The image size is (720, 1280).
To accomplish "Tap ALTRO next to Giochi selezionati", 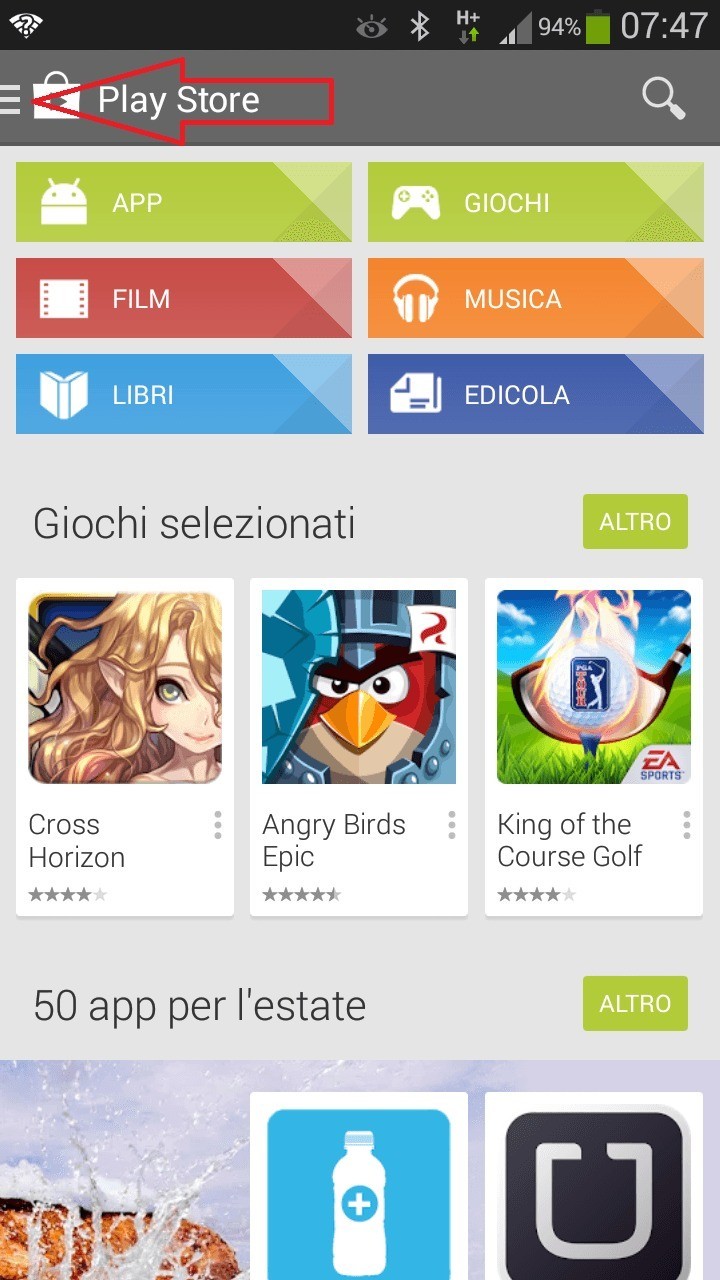I will click(634, 521).
